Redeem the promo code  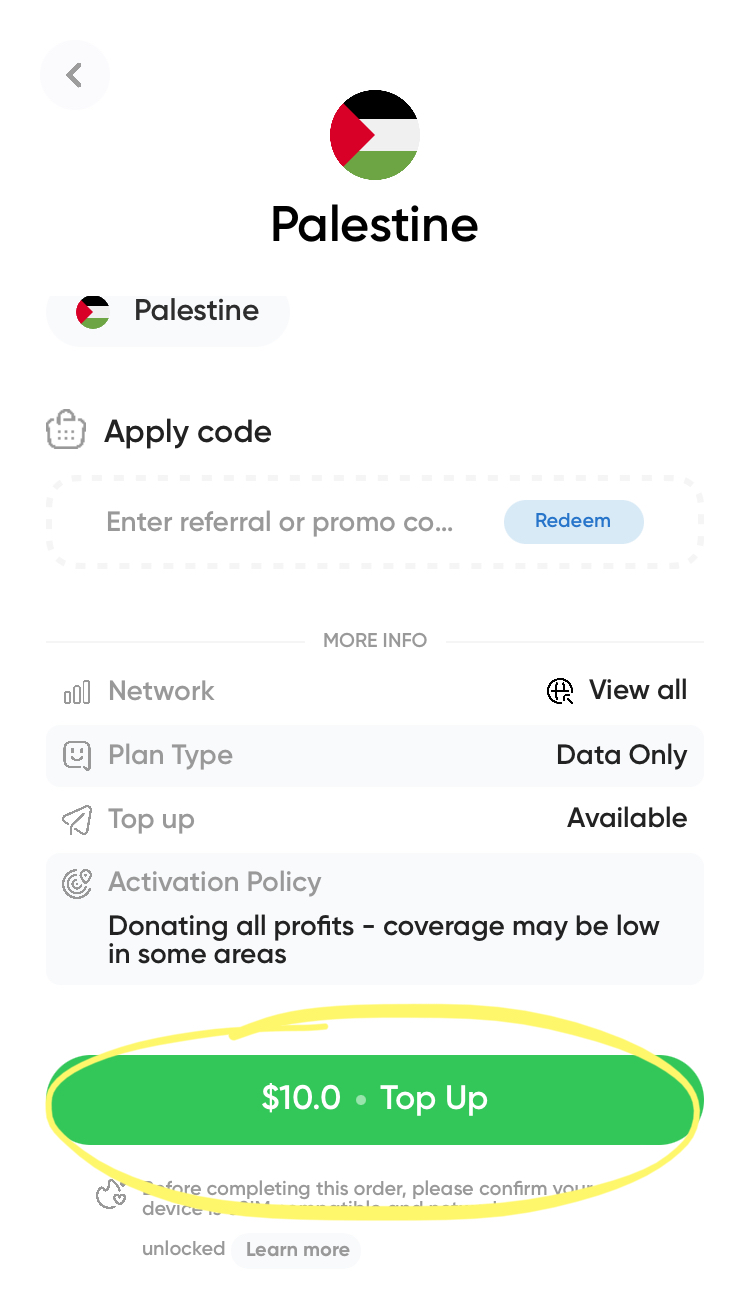573,521
